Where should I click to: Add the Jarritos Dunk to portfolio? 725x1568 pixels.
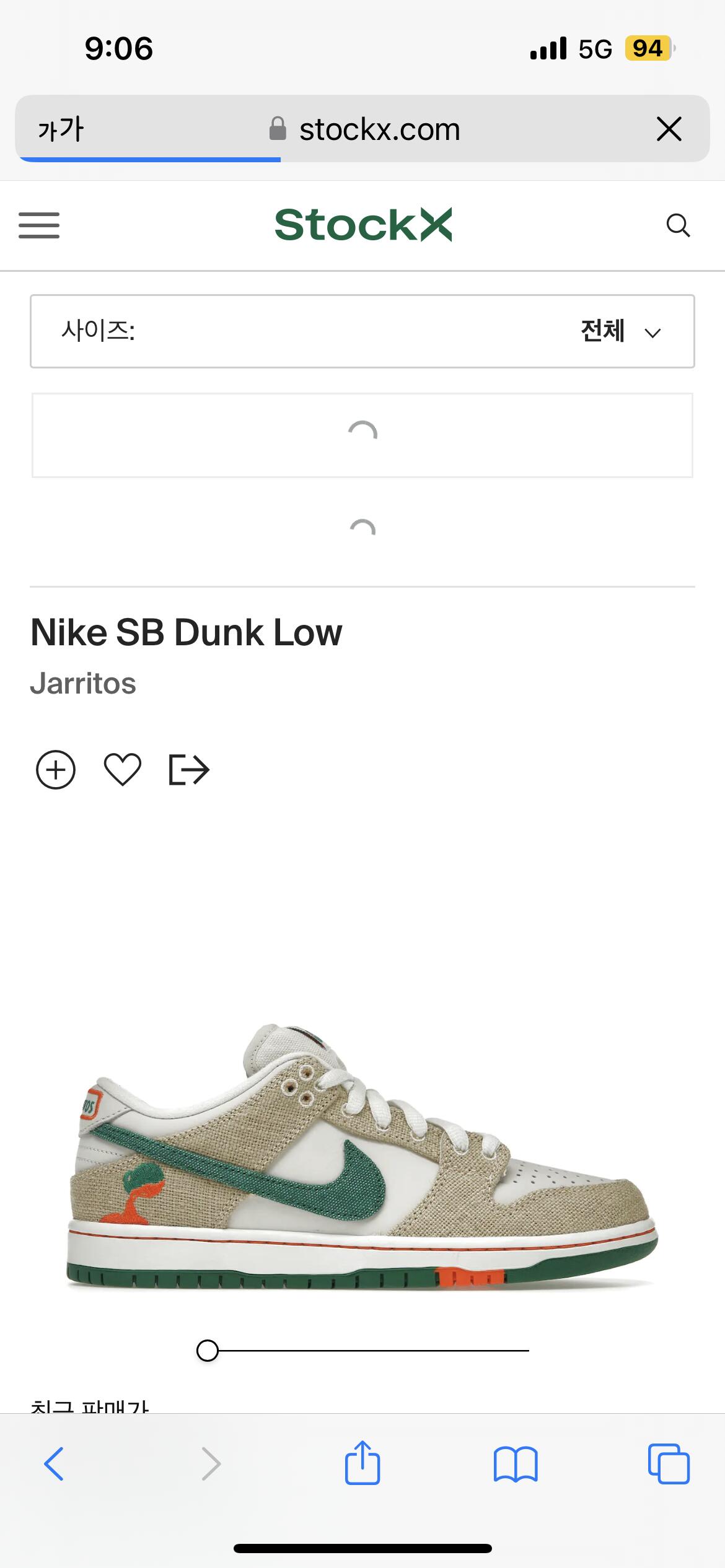click(56, 770)
